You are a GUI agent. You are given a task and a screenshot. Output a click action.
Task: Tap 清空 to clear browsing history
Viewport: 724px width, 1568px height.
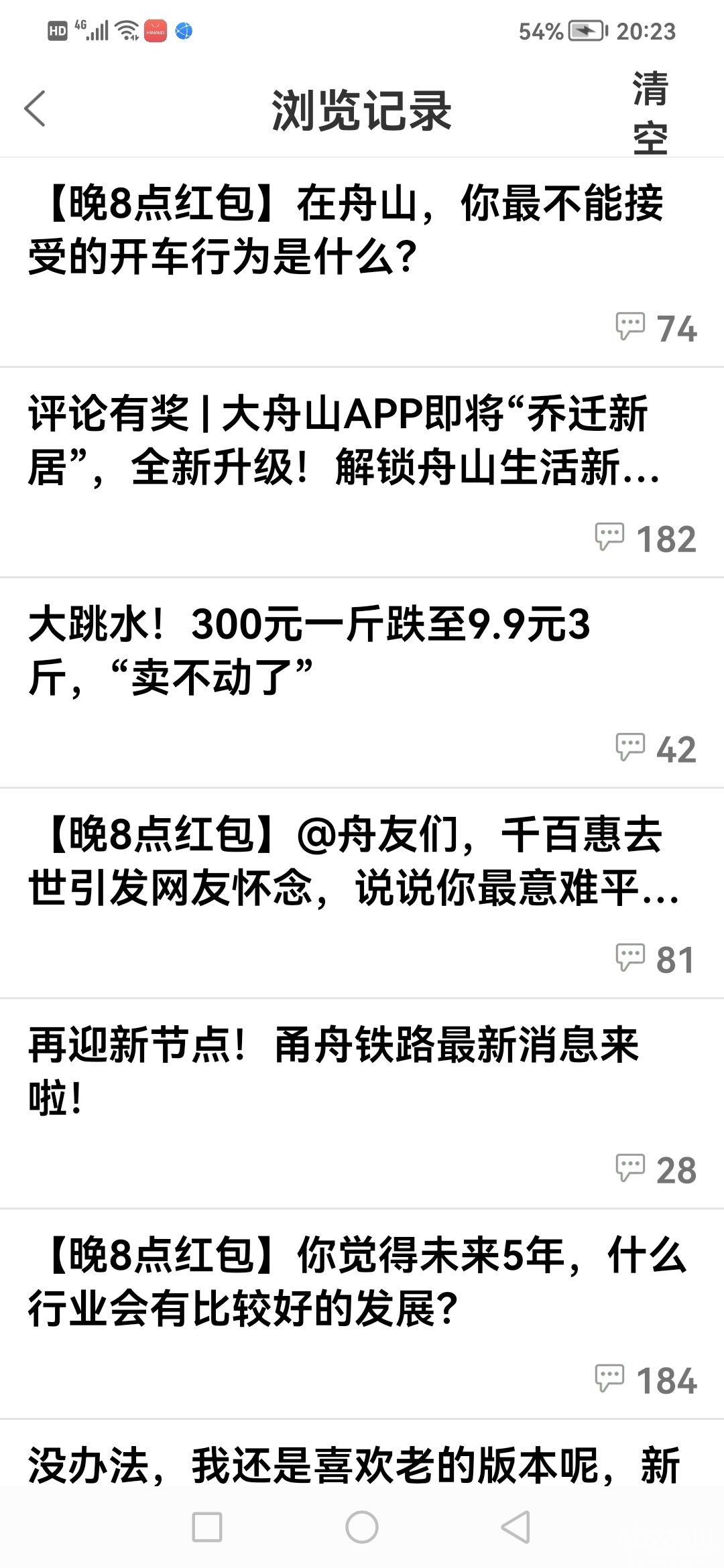coord(650,113)
